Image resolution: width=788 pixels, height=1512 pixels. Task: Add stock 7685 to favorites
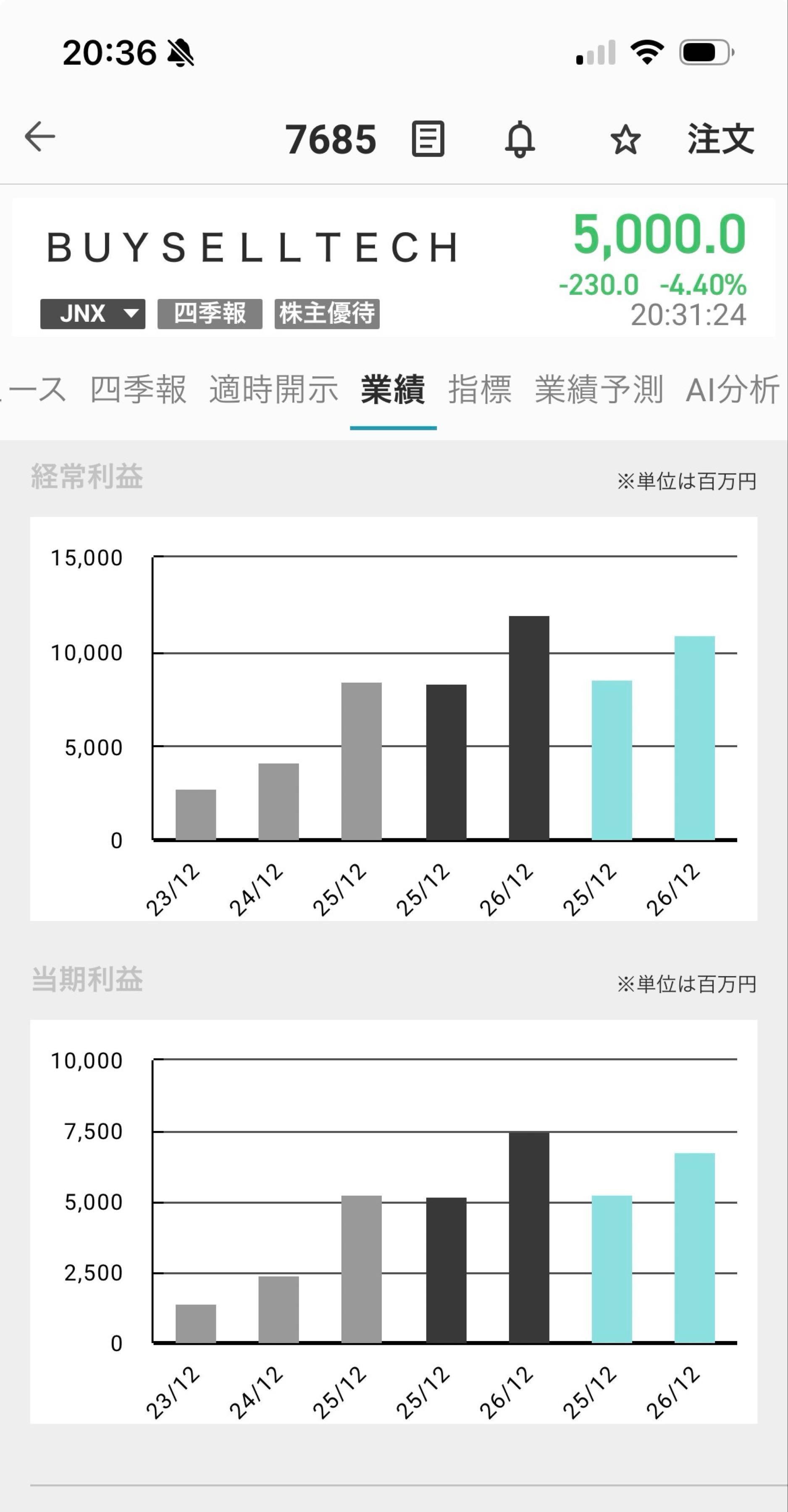point(625,140)
